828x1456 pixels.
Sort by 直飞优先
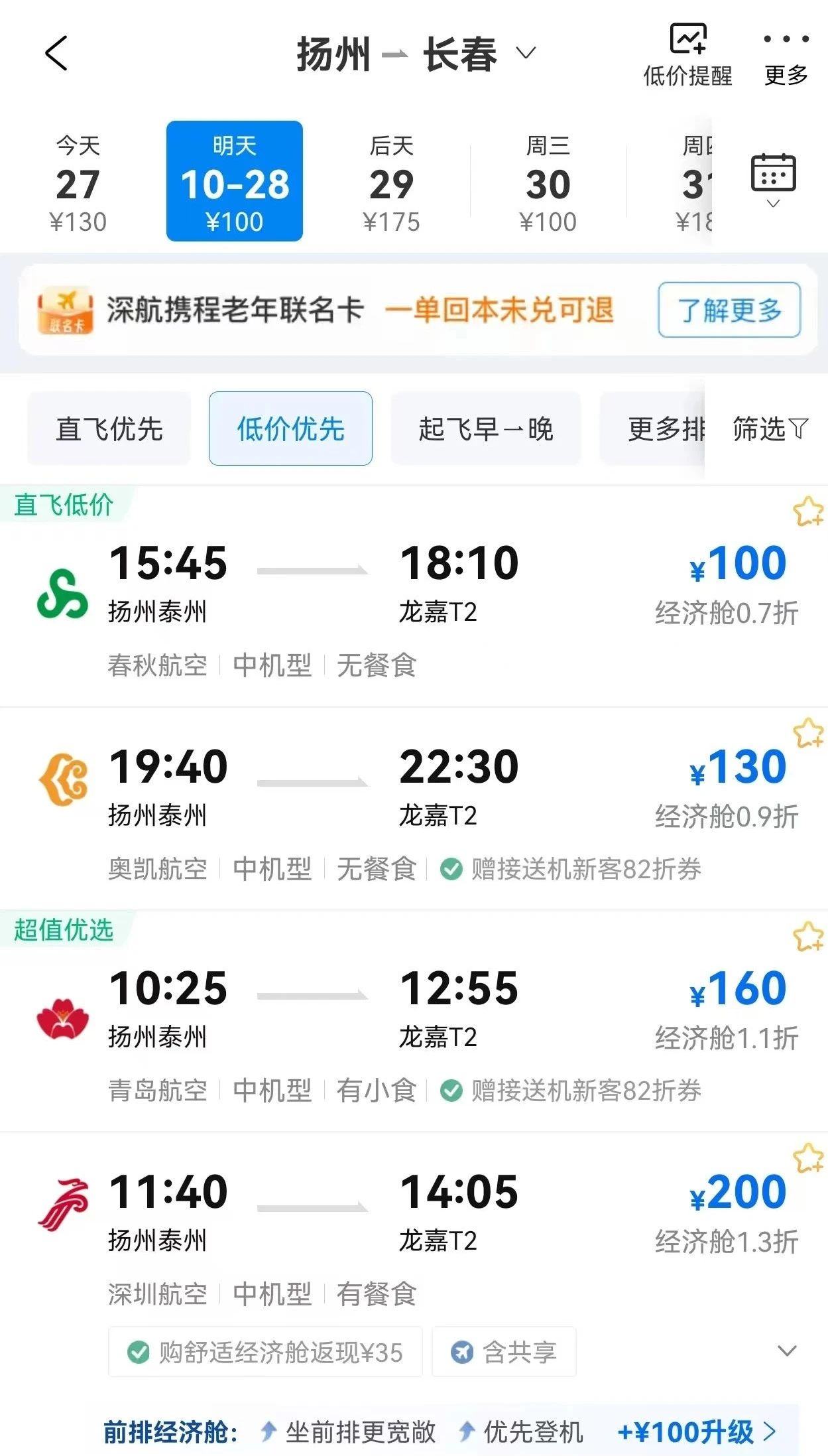pyautogui.click(x=109, y=429)
